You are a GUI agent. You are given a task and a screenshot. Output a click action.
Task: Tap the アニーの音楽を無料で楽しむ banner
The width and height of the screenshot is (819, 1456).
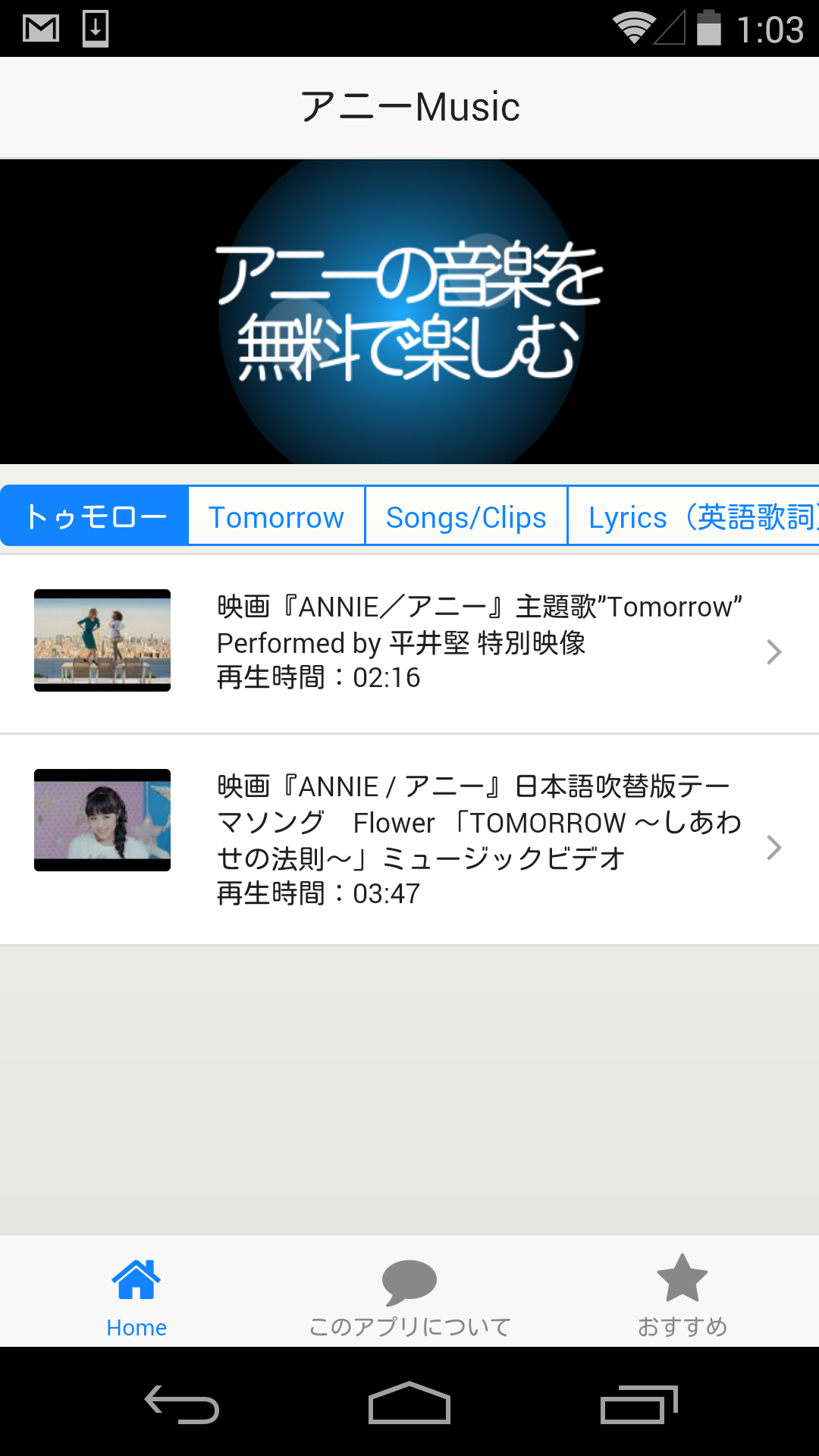(x=409, y=311)
